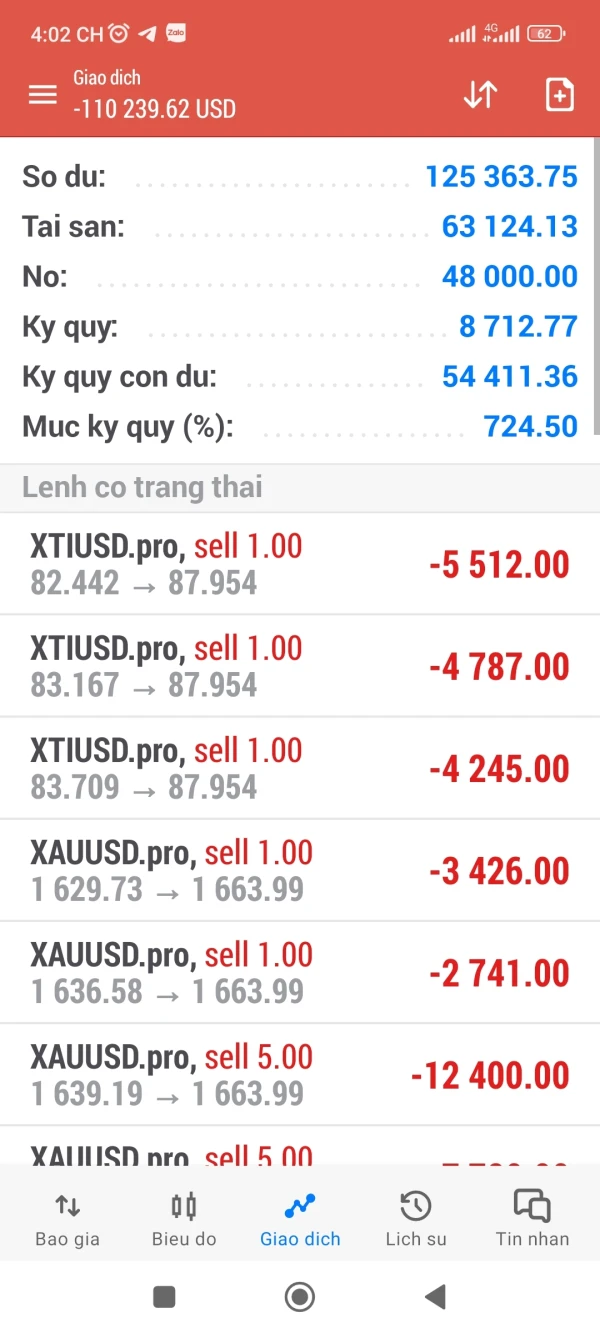Viewport: 600px width, 1333px height.
Task: Select XTIUSD sell position at 83.709
Action: pyautogui.click(x=300, y=768)
